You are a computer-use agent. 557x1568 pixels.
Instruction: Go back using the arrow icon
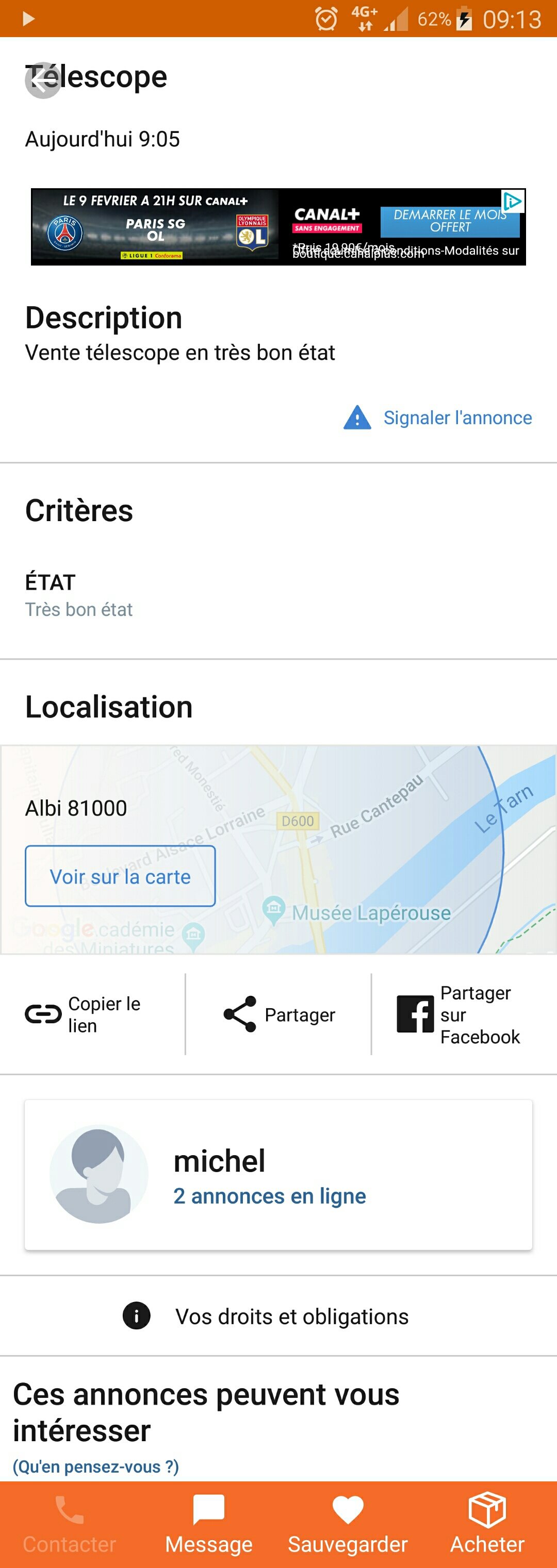43,80
